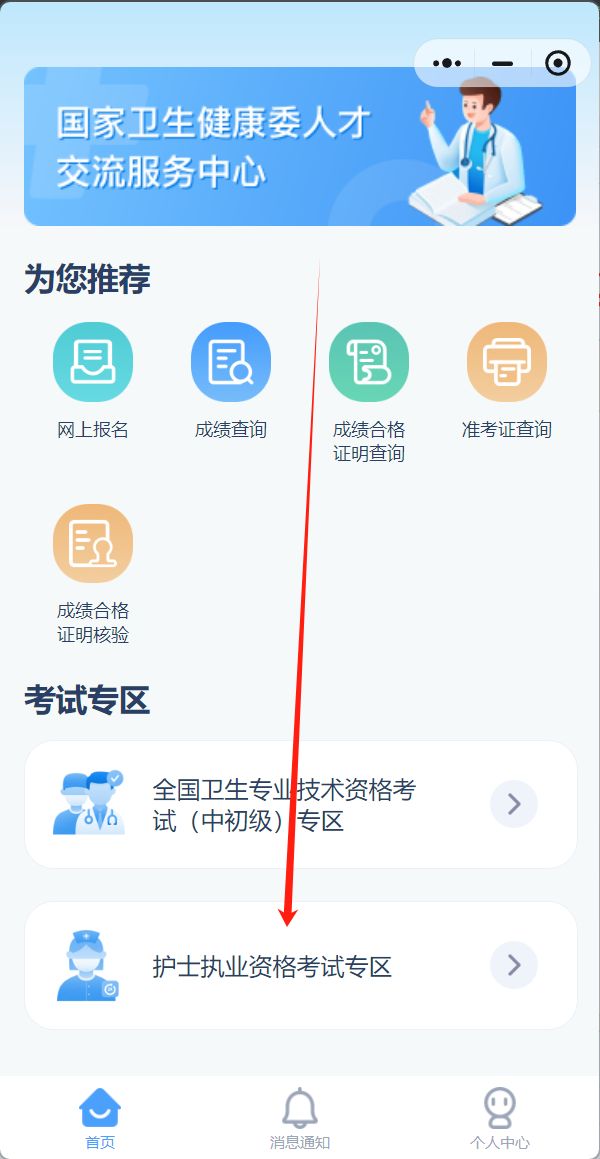Switch to the 个人中心 tab

500,1118
